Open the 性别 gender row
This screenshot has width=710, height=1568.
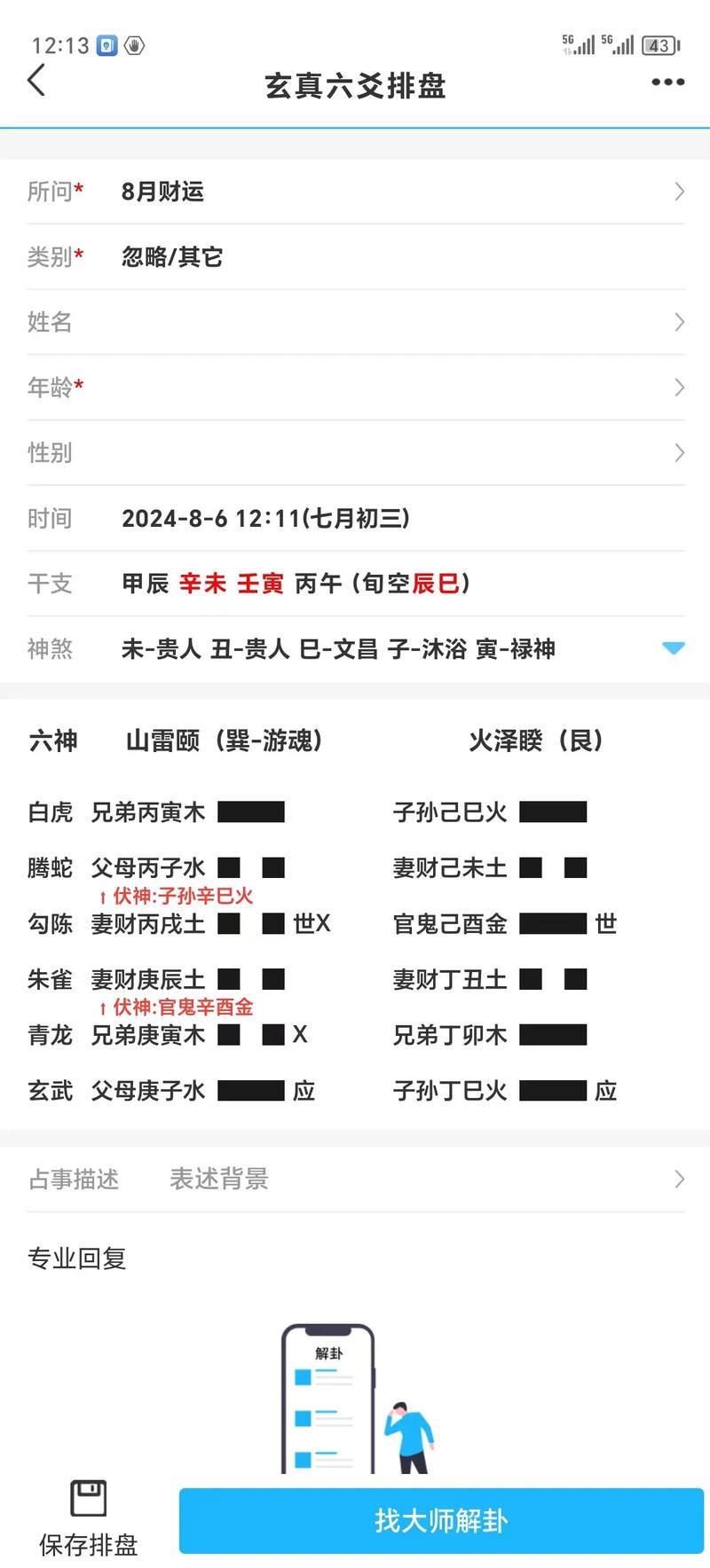(355, 452)
